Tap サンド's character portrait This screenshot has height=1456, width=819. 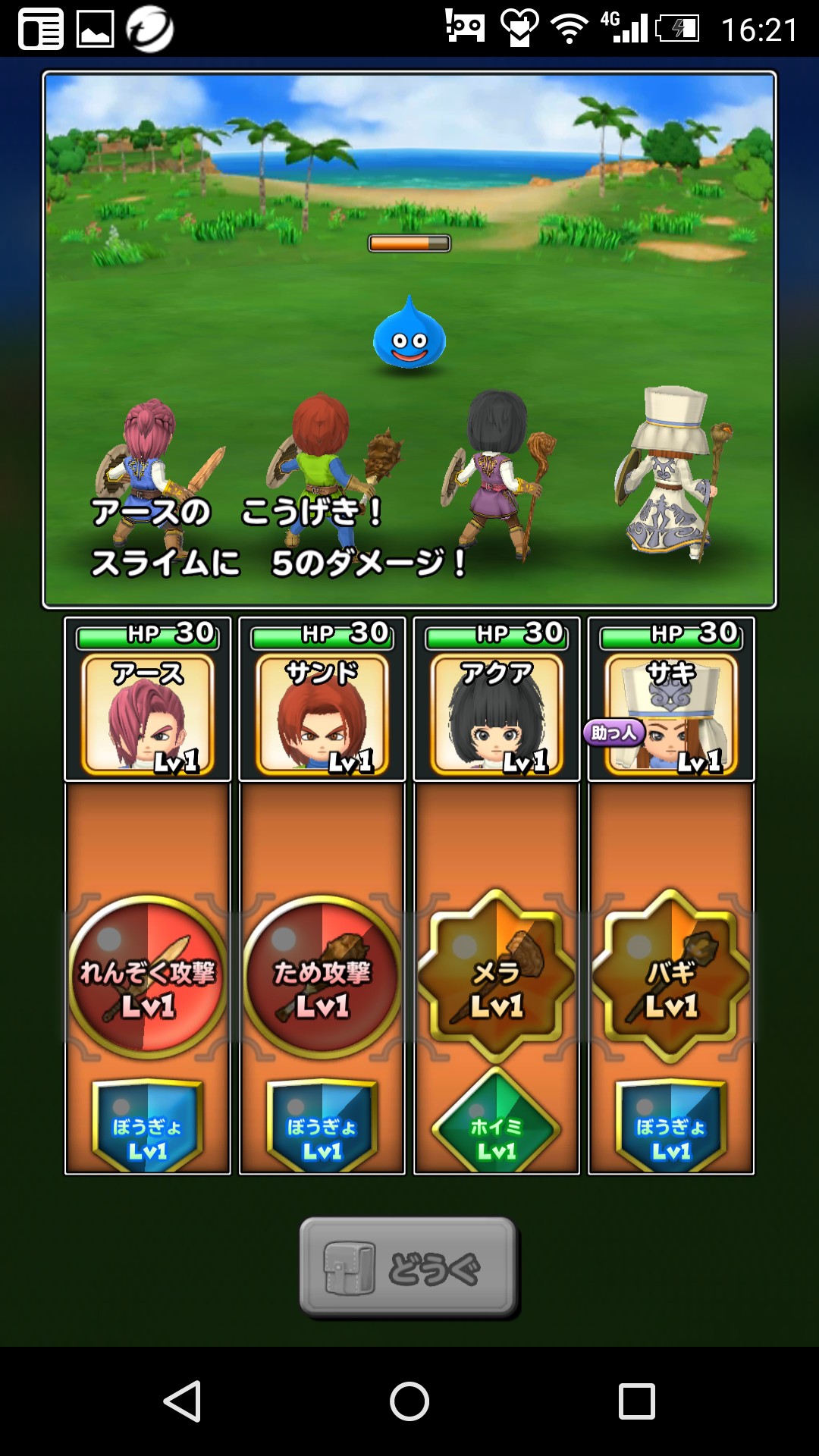tap(322, 714)
